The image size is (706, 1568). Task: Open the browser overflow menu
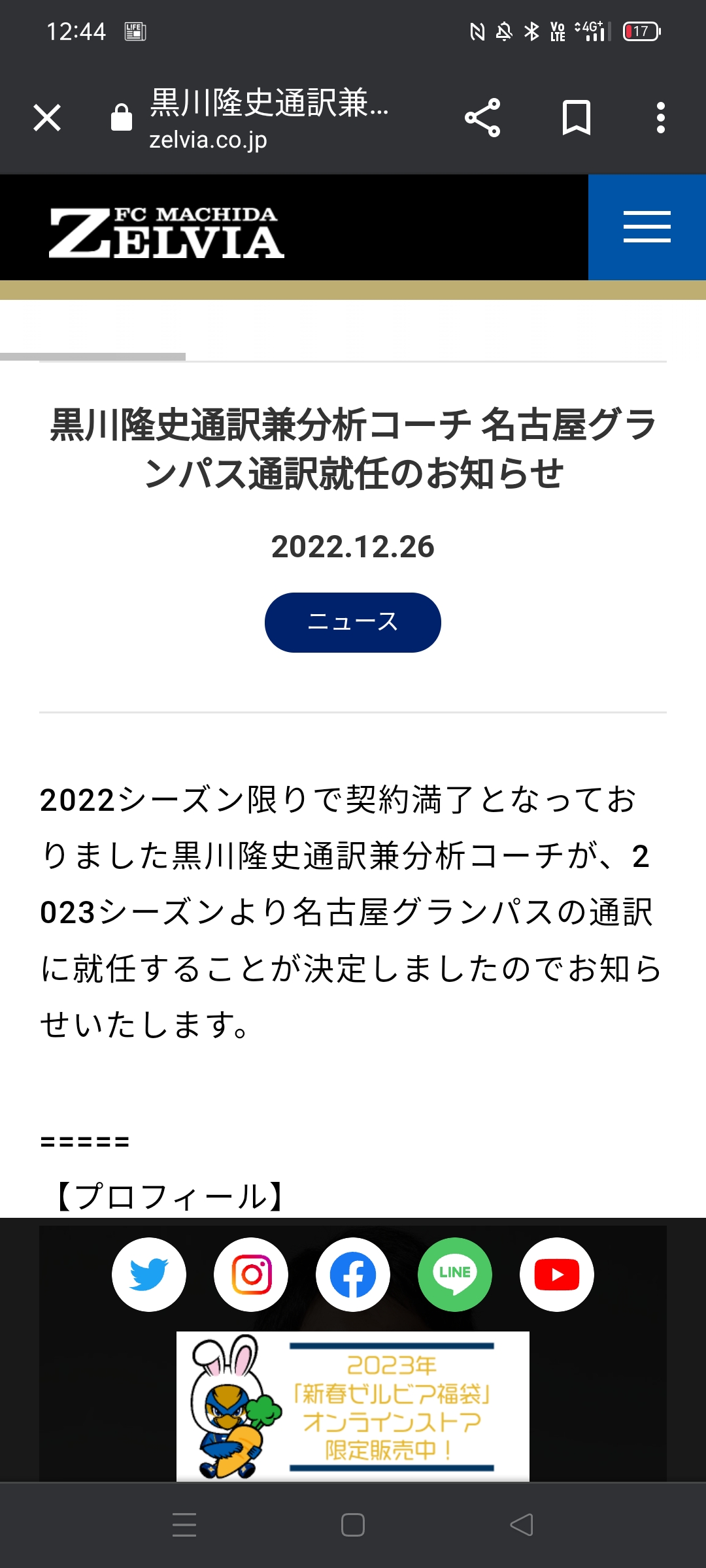(661, 118)
